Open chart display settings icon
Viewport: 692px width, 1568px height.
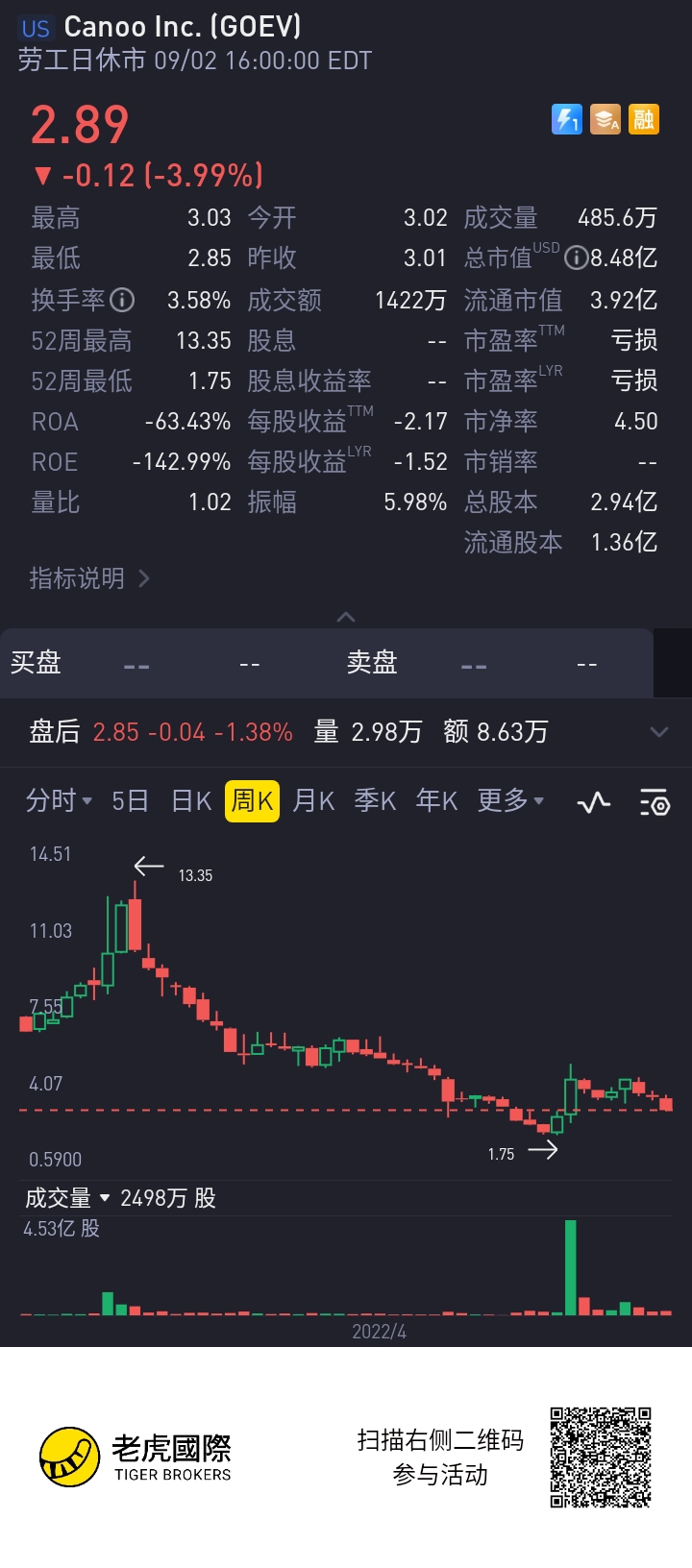655,802
